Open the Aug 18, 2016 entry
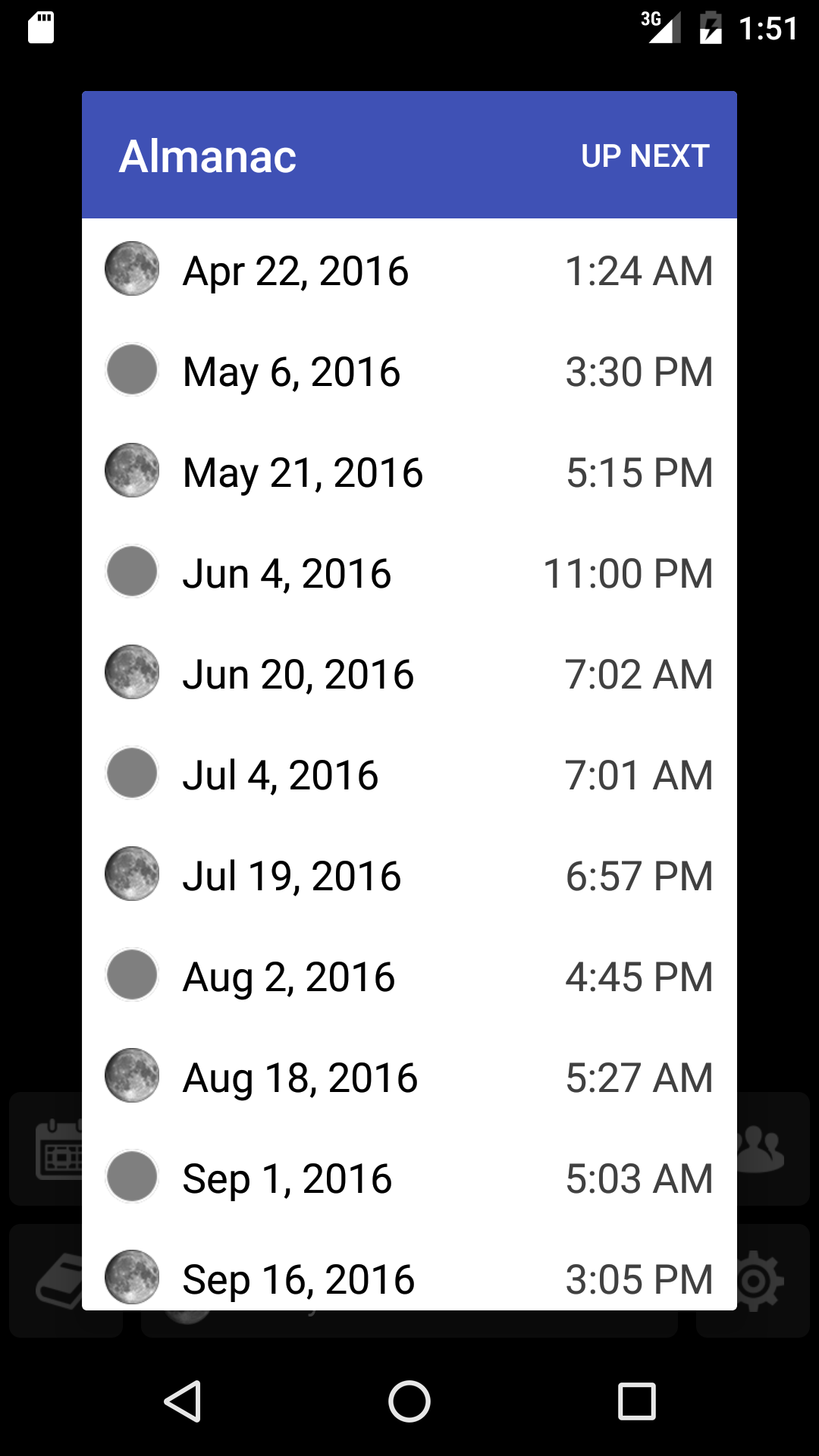 pyautogui.click(x=409, y=1078)
